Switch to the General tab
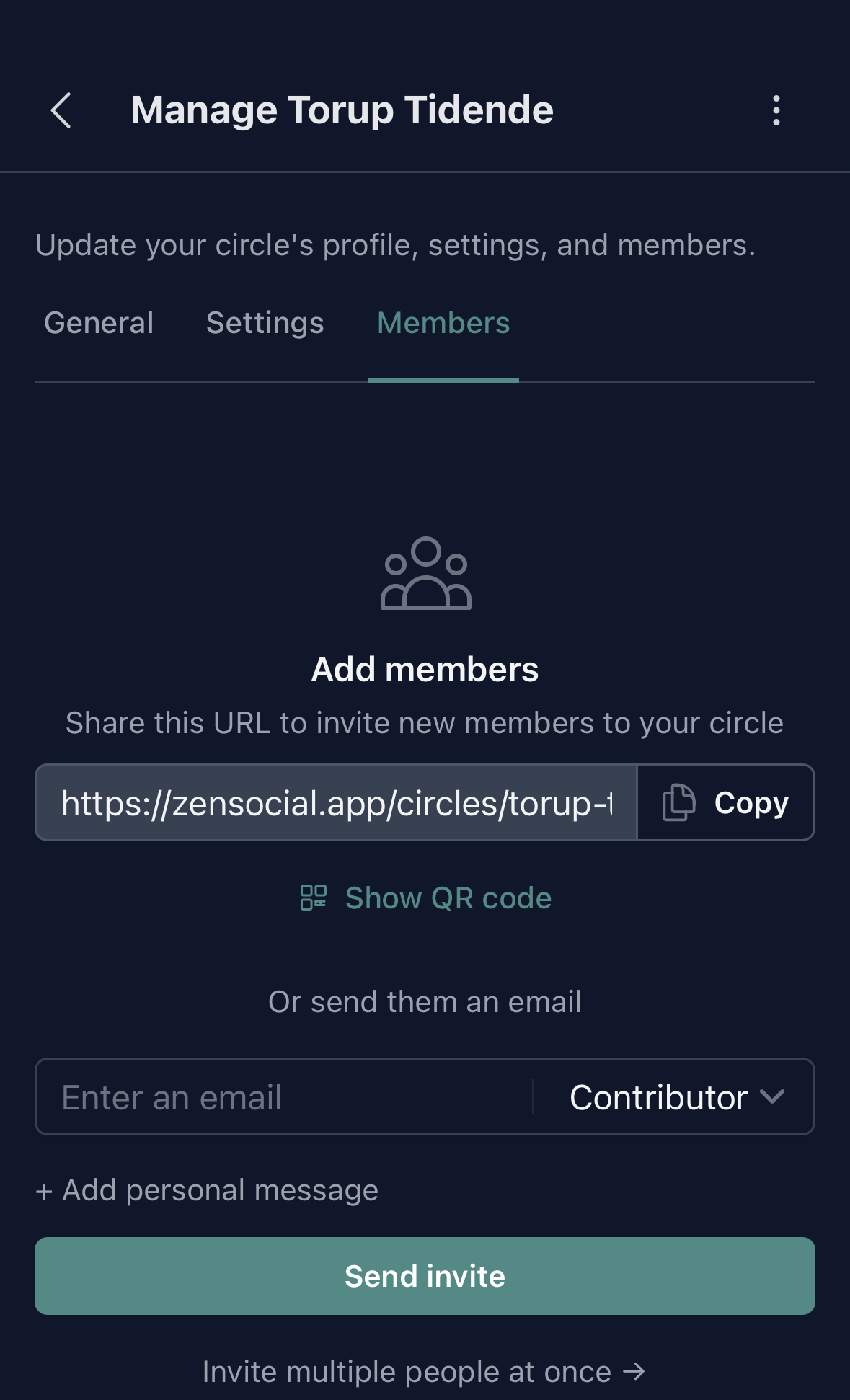Image resolution: width=850 pixels, height=1400 pixels. tap(99, 322)
